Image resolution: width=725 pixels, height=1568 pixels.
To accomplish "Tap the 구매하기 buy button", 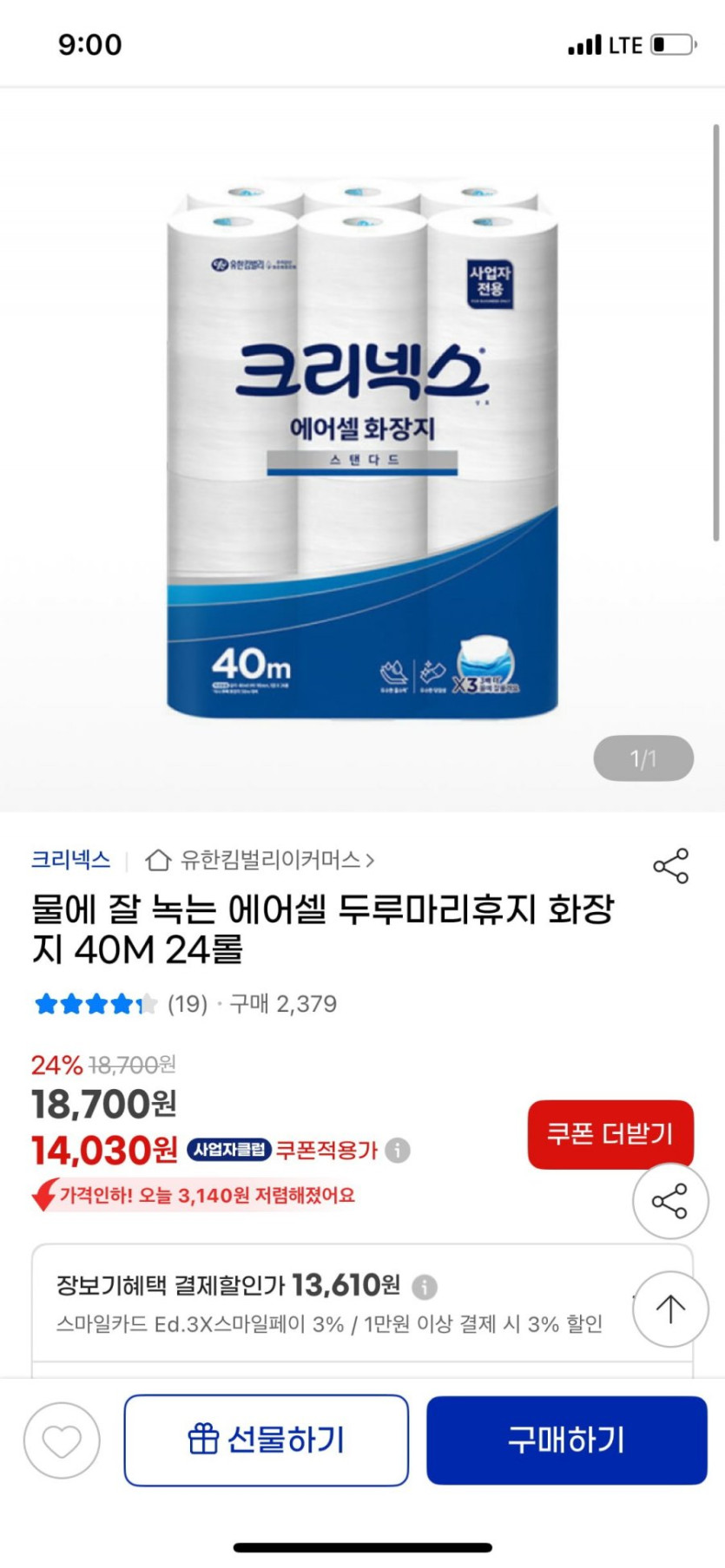I will [x=566, y=1440].
